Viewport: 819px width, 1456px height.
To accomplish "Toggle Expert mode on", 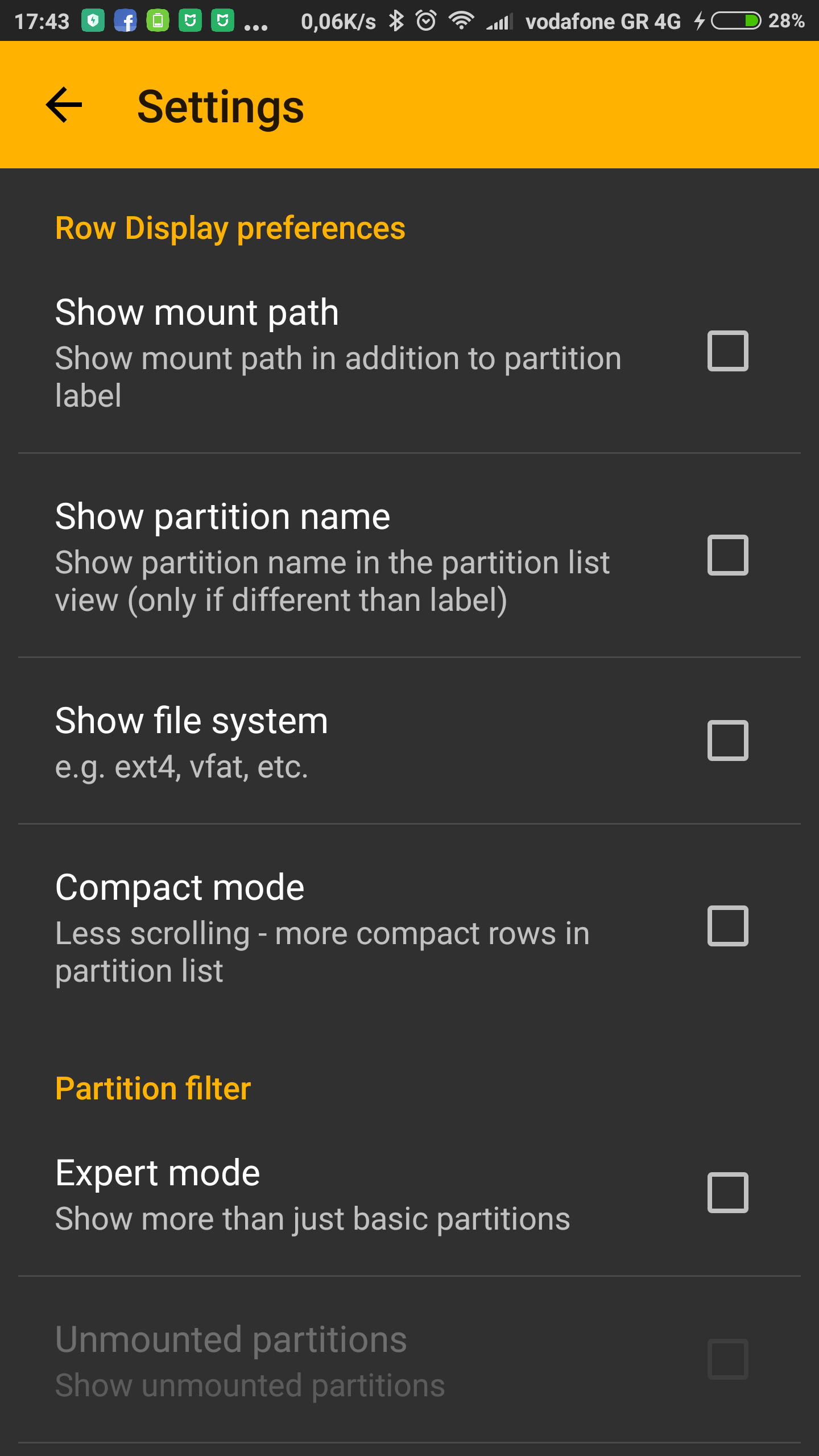I will 727,1193.
